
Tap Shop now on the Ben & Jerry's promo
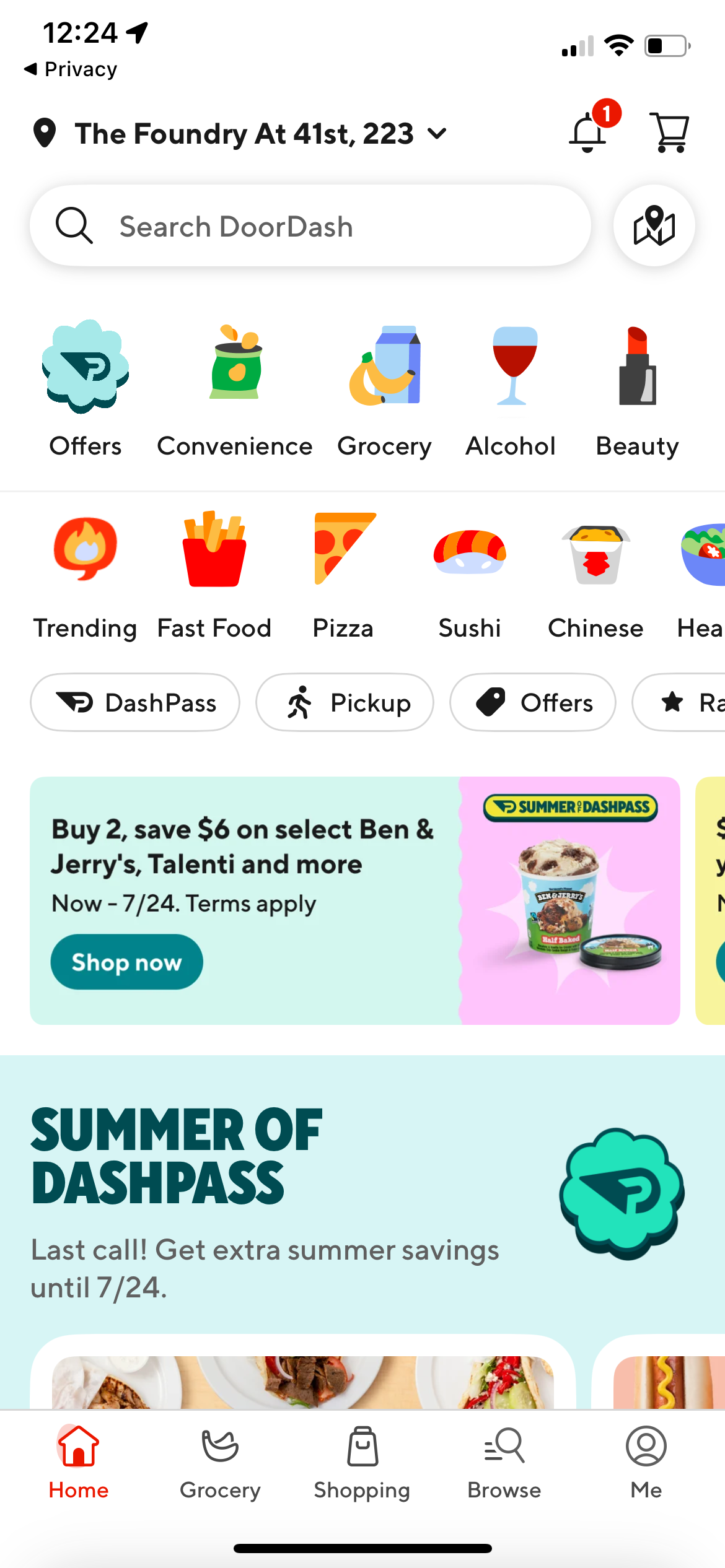click(126, 962)
